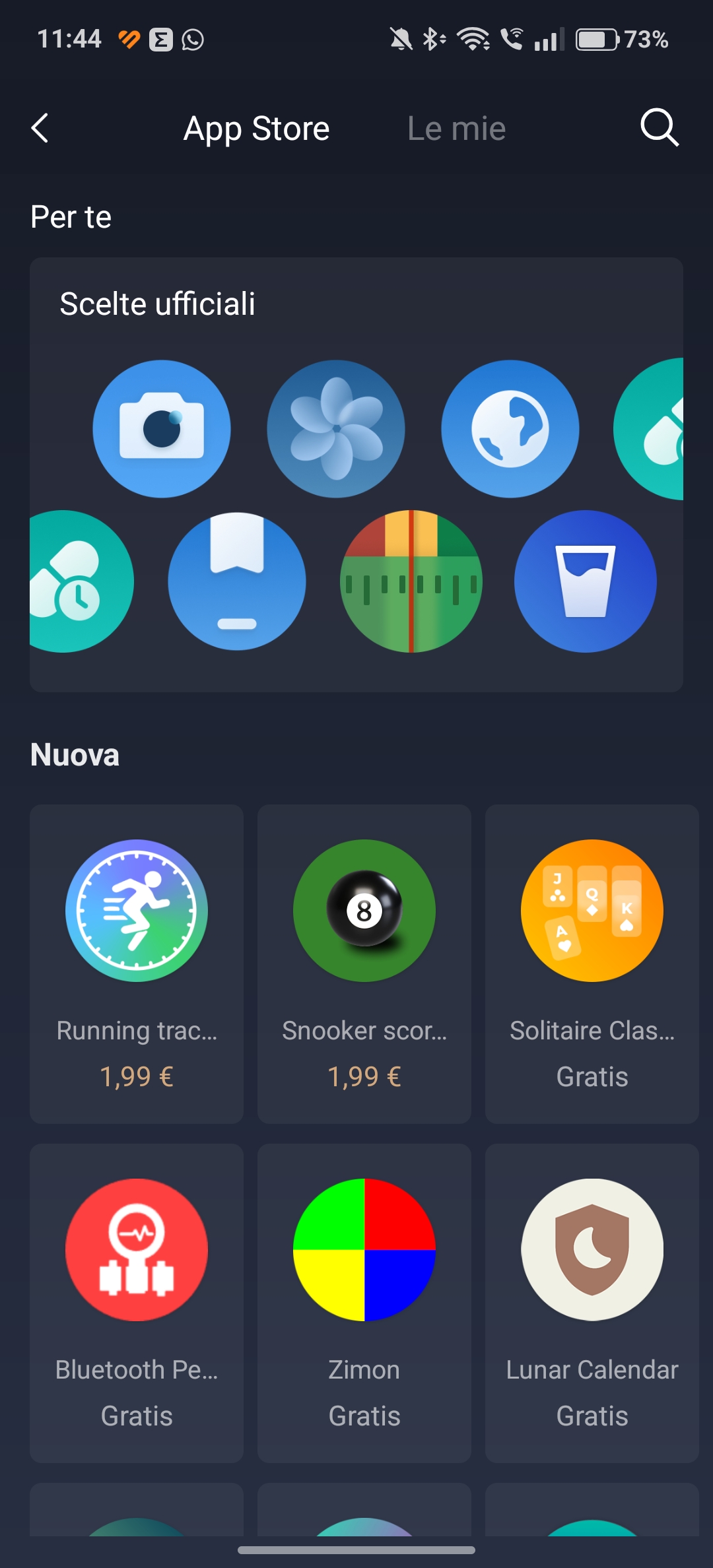Open the Zimon app card
This screenshot has width=713, height=1568.
364,1303
